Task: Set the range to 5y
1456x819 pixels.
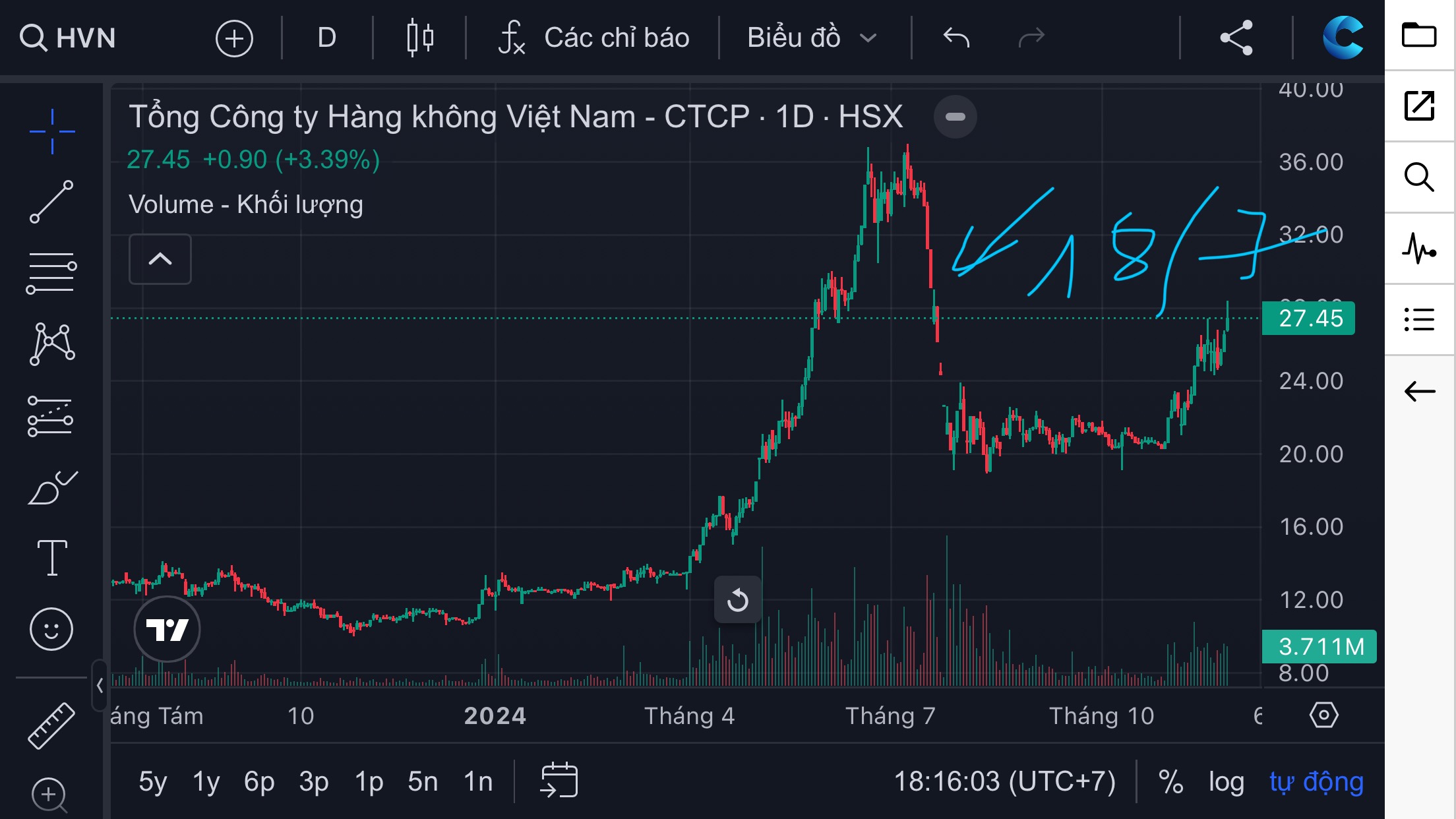Action: pyautogui.click(x=152, y=781)
